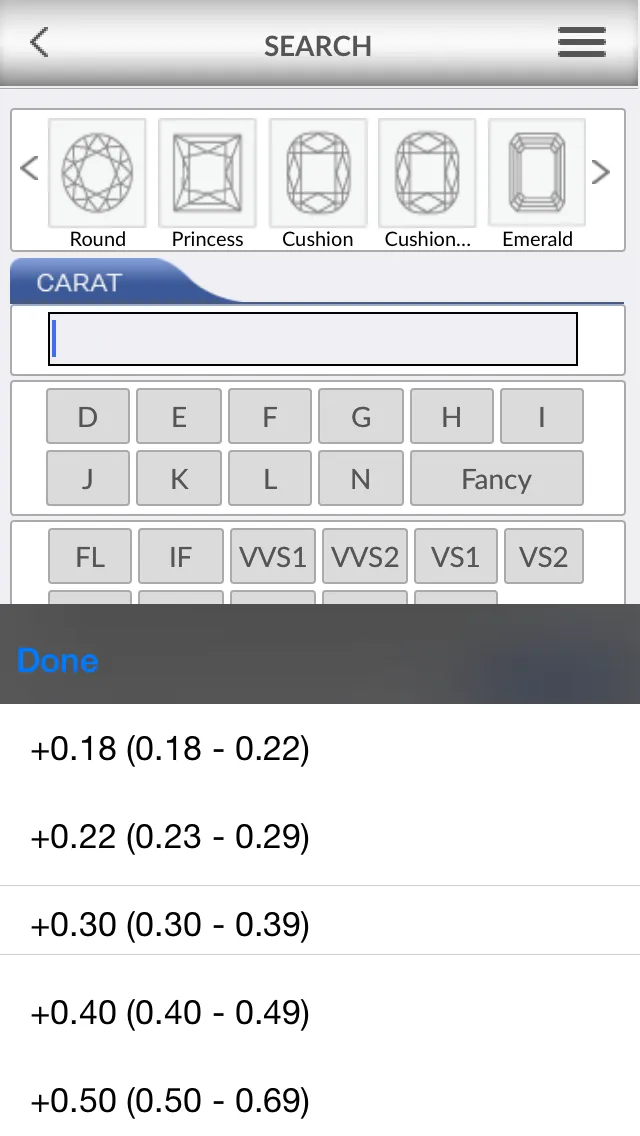Choose clarity grade FL

click(x=90, y=556)
